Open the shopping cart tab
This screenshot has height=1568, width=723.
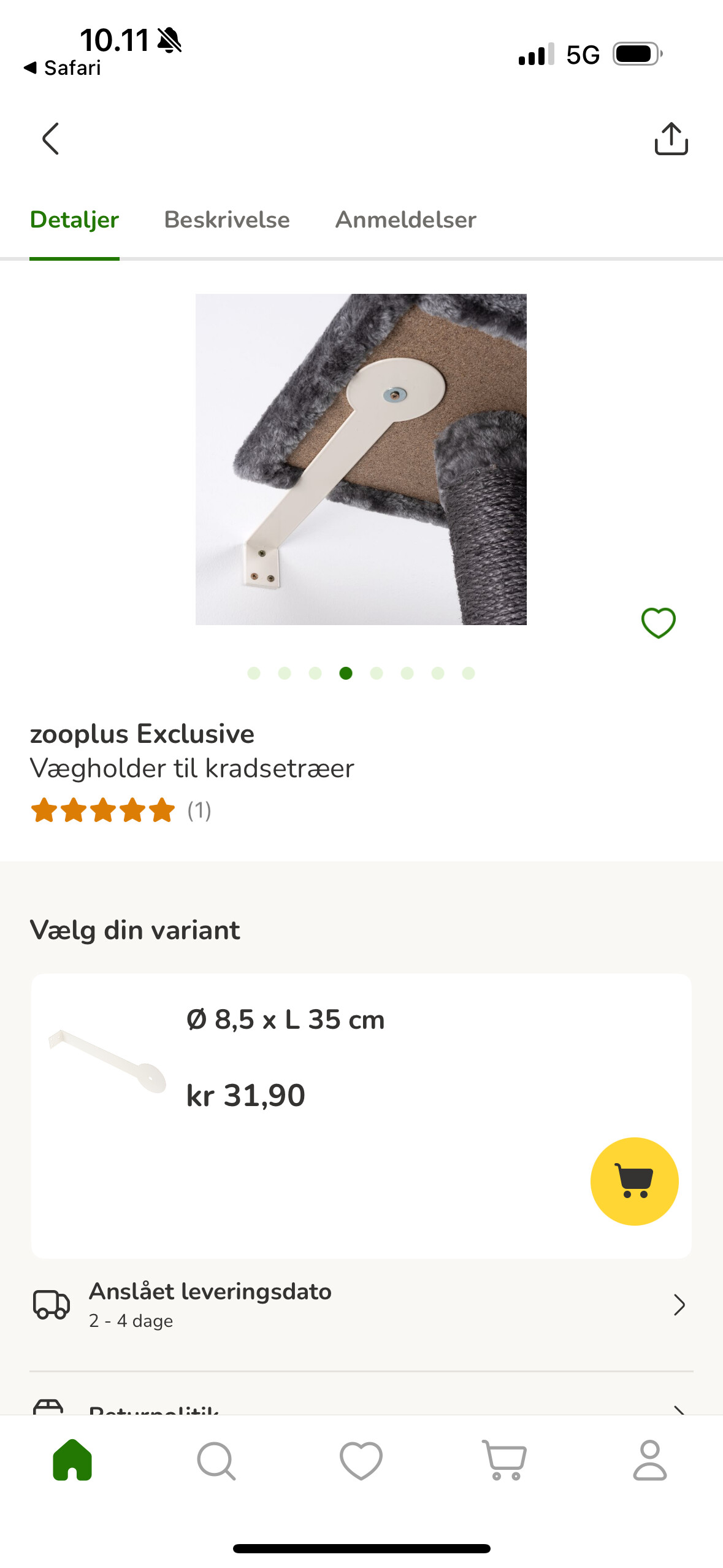(505, 1460)
